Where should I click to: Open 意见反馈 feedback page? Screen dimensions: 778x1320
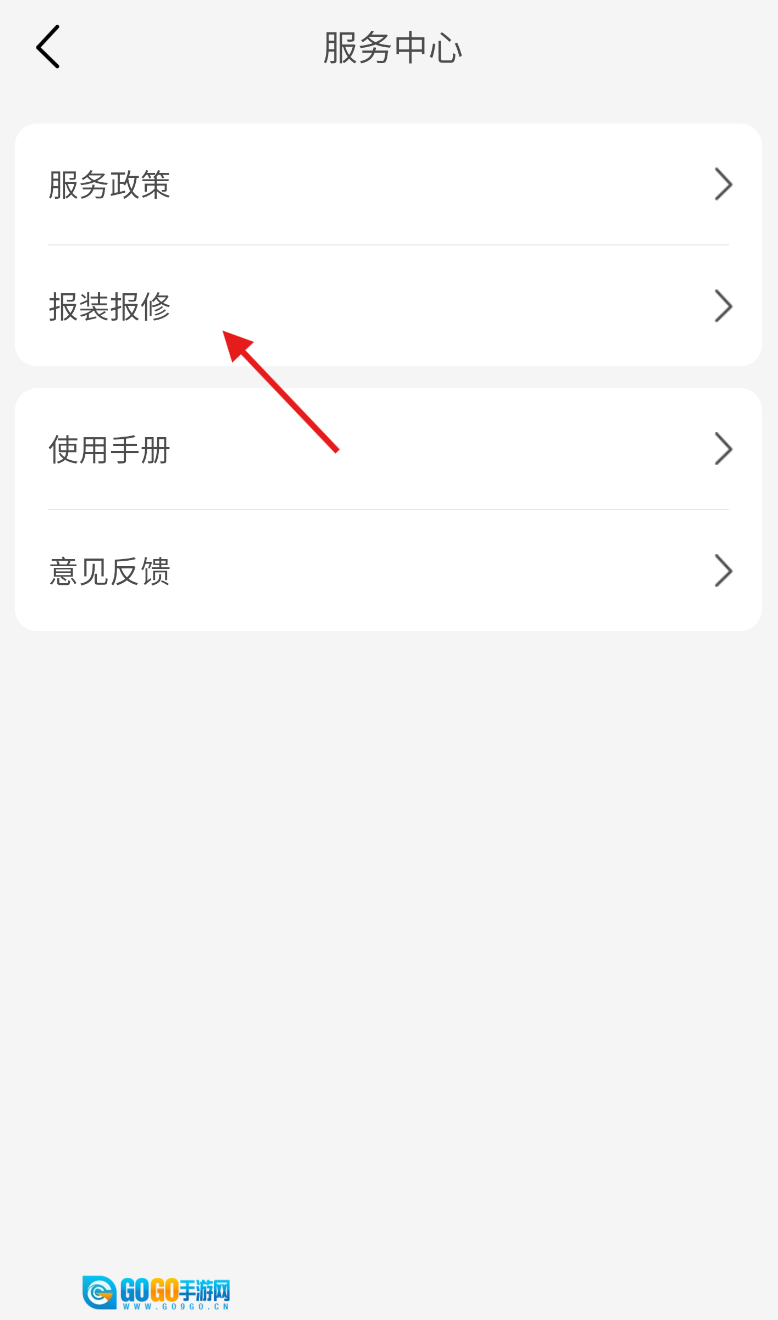388,571
